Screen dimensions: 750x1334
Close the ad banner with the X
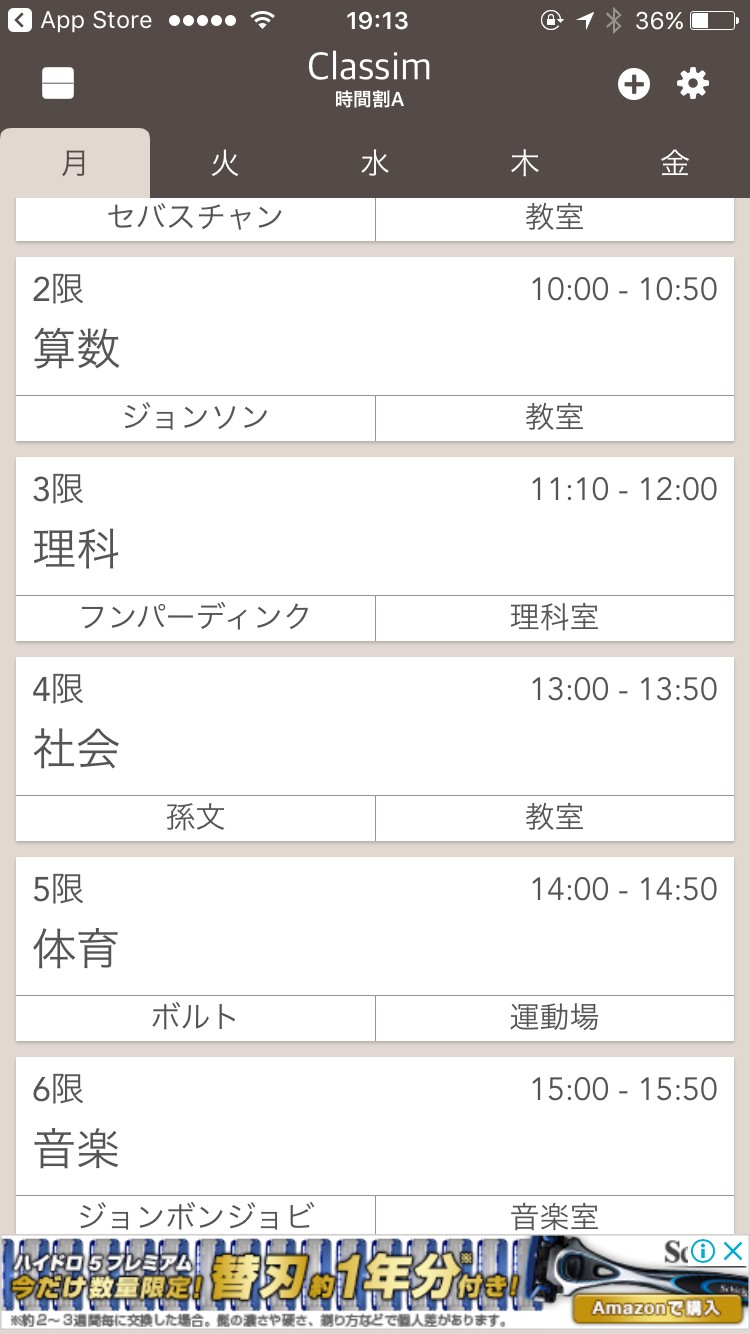733,1251
